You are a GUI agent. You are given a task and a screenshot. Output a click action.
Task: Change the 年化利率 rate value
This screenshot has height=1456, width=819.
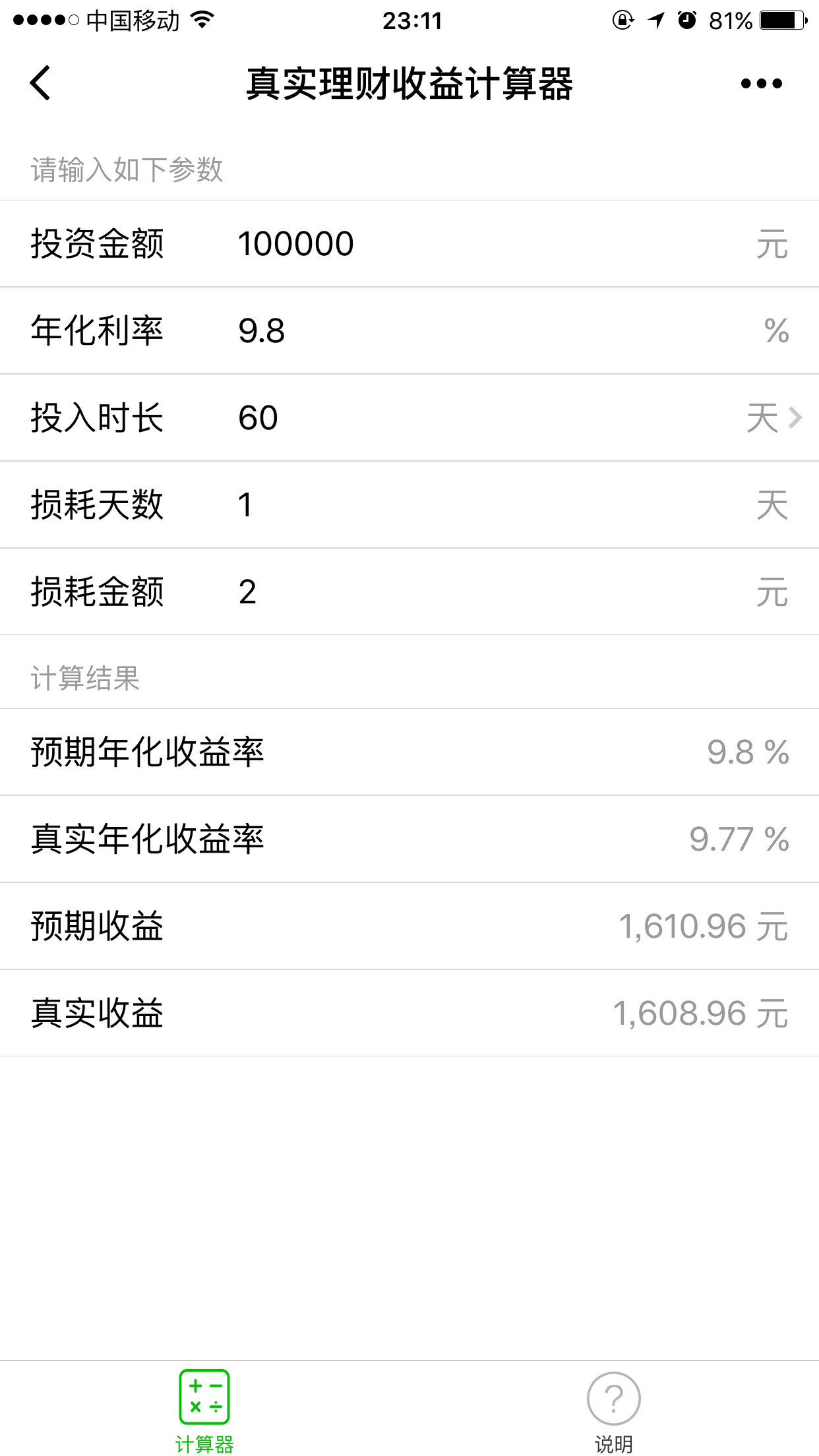488,331
